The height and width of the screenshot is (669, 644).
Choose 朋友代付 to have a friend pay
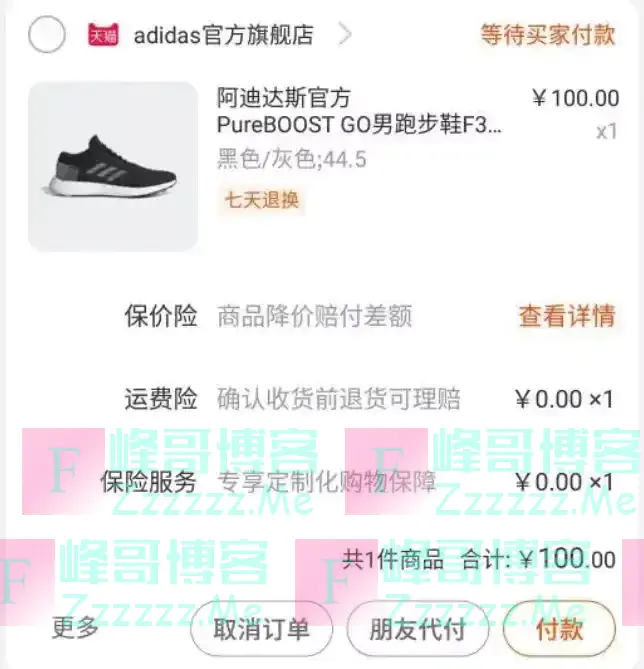tap(417, 629)
